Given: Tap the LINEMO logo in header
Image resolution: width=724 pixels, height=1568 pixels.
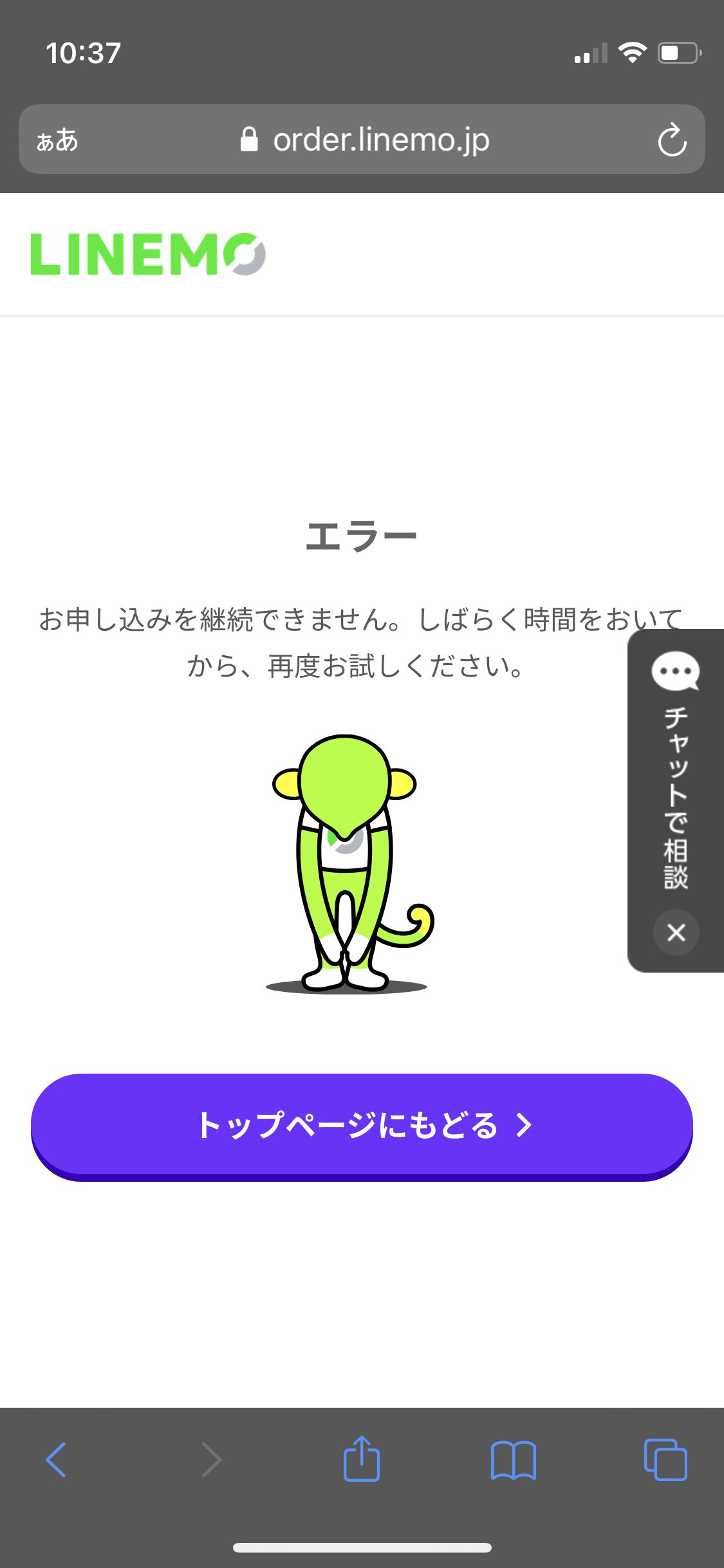Looking at the screenshot, I should click(x=148, y=254).
